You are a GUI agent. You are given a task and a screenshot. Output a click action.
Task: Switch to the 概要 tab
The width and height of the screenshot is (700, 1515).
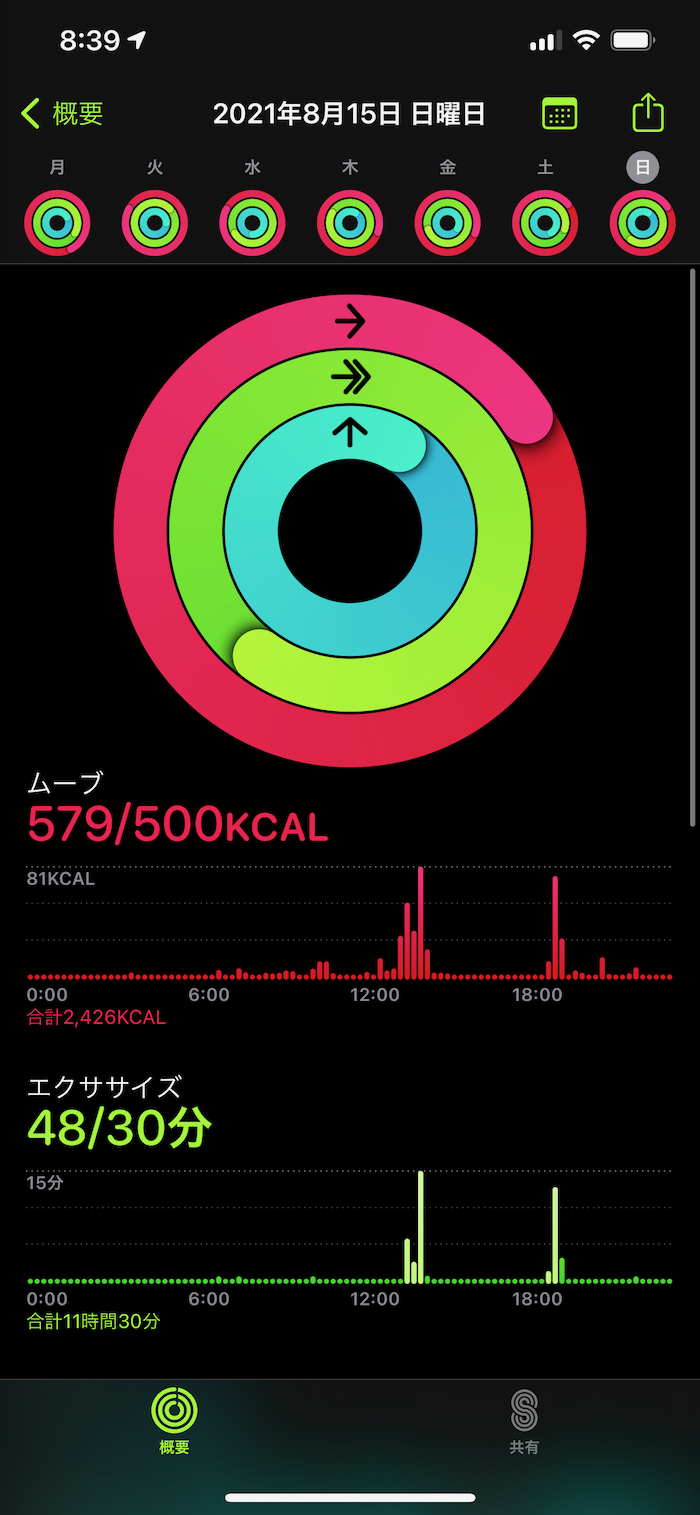tap(174, 1420)
